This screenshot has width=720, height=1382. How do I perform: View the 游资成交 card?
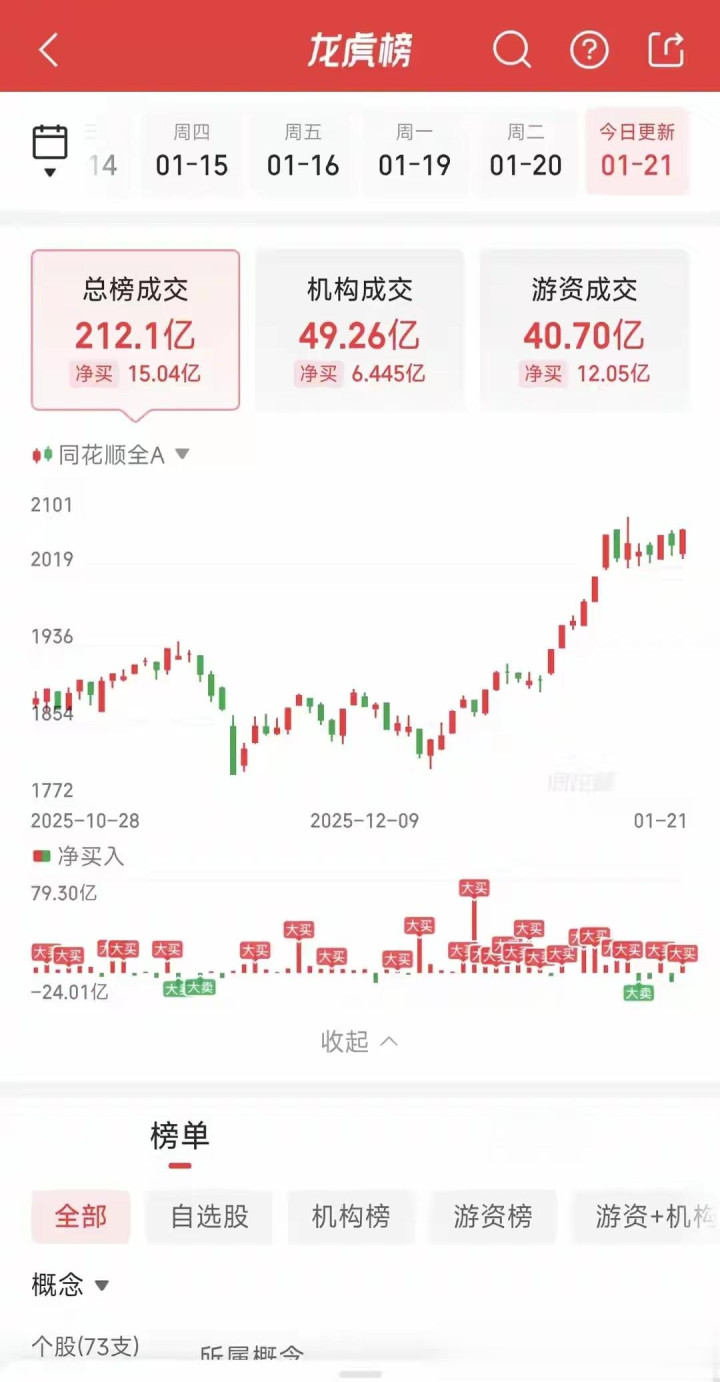pyautogui.click(x=585, y=329)
